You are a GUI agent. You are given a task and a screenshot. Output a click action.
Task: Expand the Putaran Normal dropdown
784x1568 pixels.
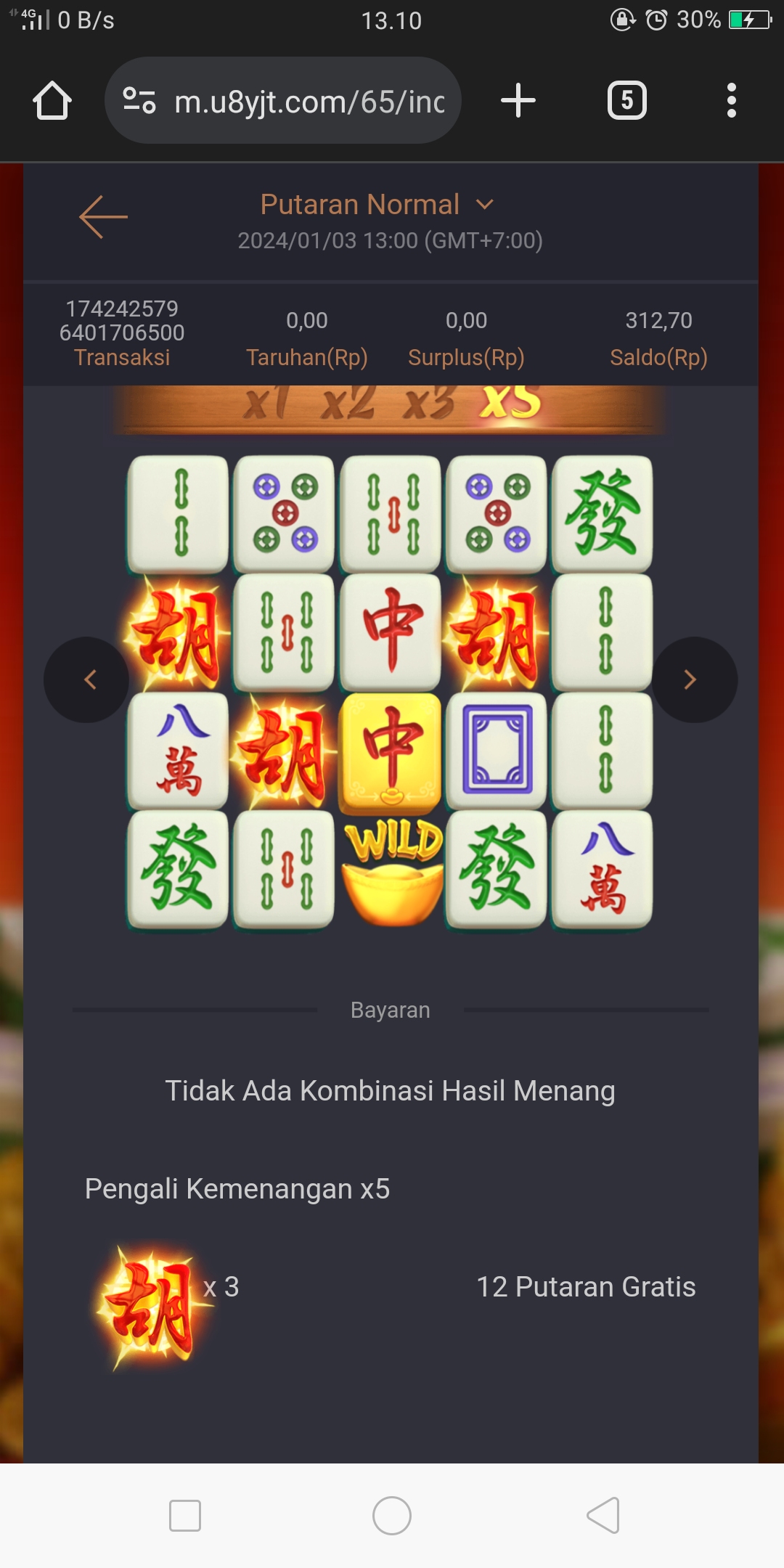tap(485, 205)
